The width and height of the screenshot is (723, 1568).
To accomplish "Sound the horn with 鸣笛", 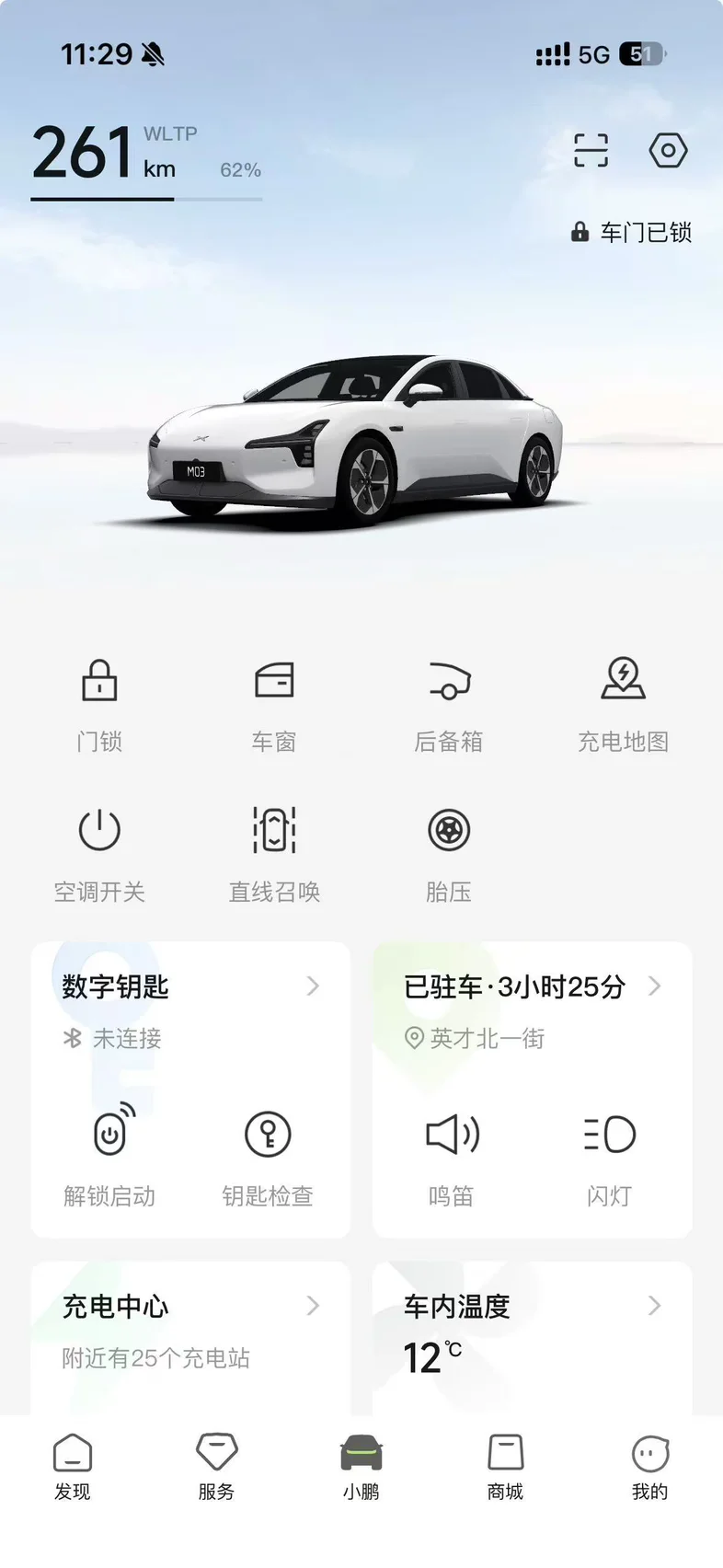I will (452, 1155).
